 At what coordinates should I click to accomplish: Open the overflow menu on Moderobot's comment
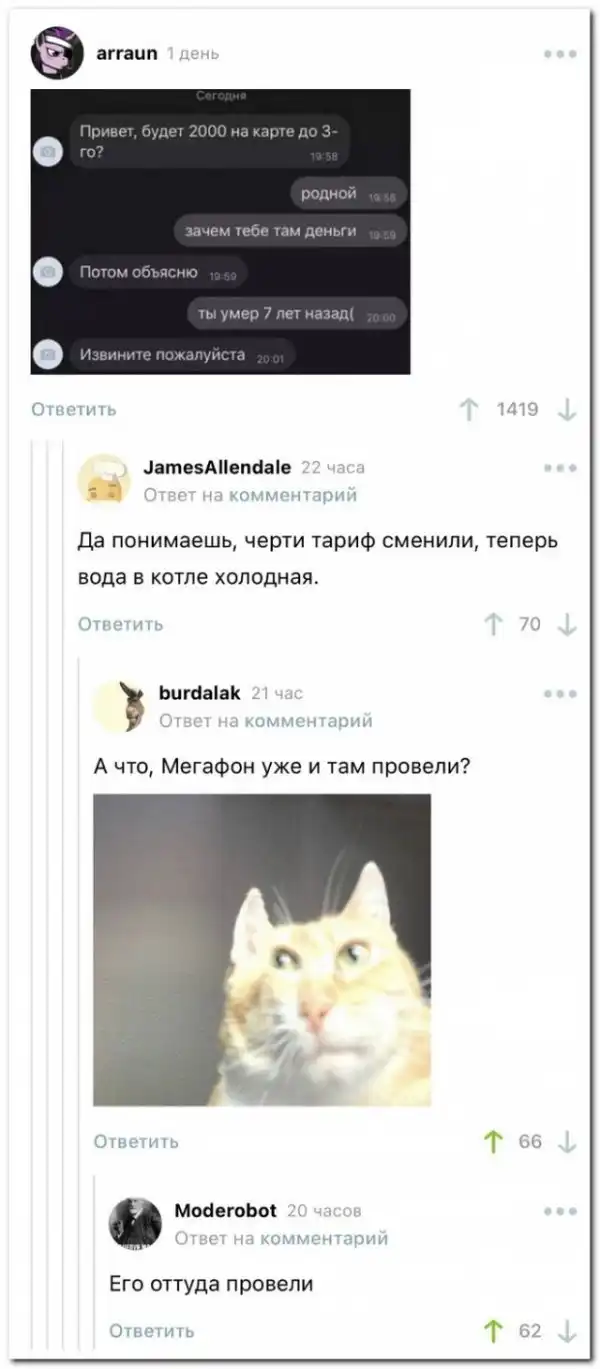pos(560,1211)
